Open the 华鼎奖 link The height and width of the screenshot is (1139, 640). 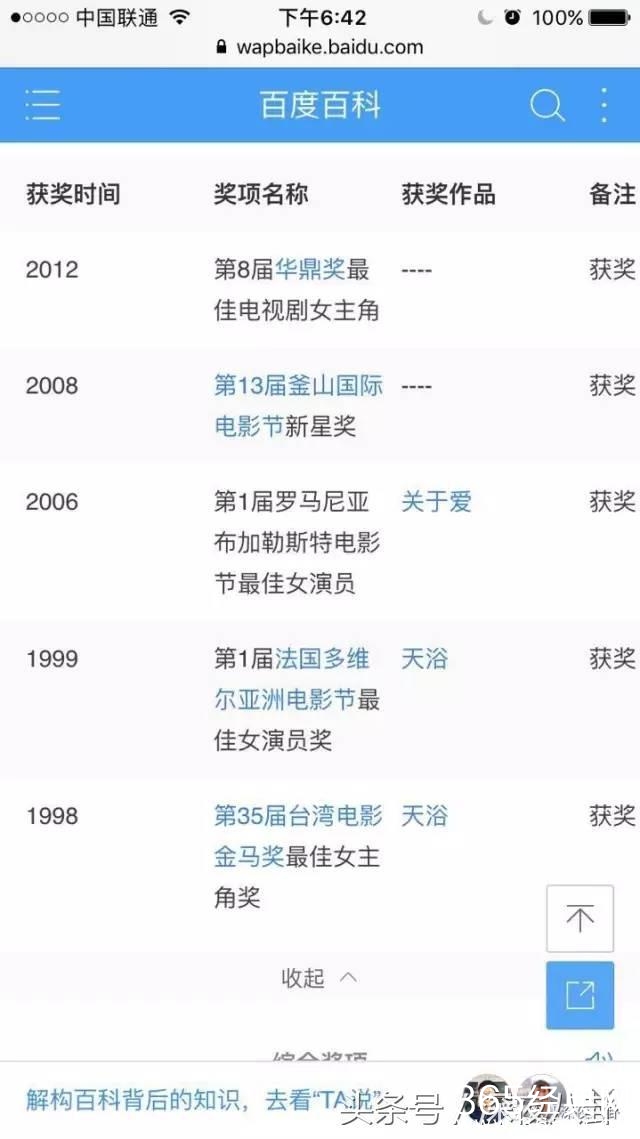point(310,269)
